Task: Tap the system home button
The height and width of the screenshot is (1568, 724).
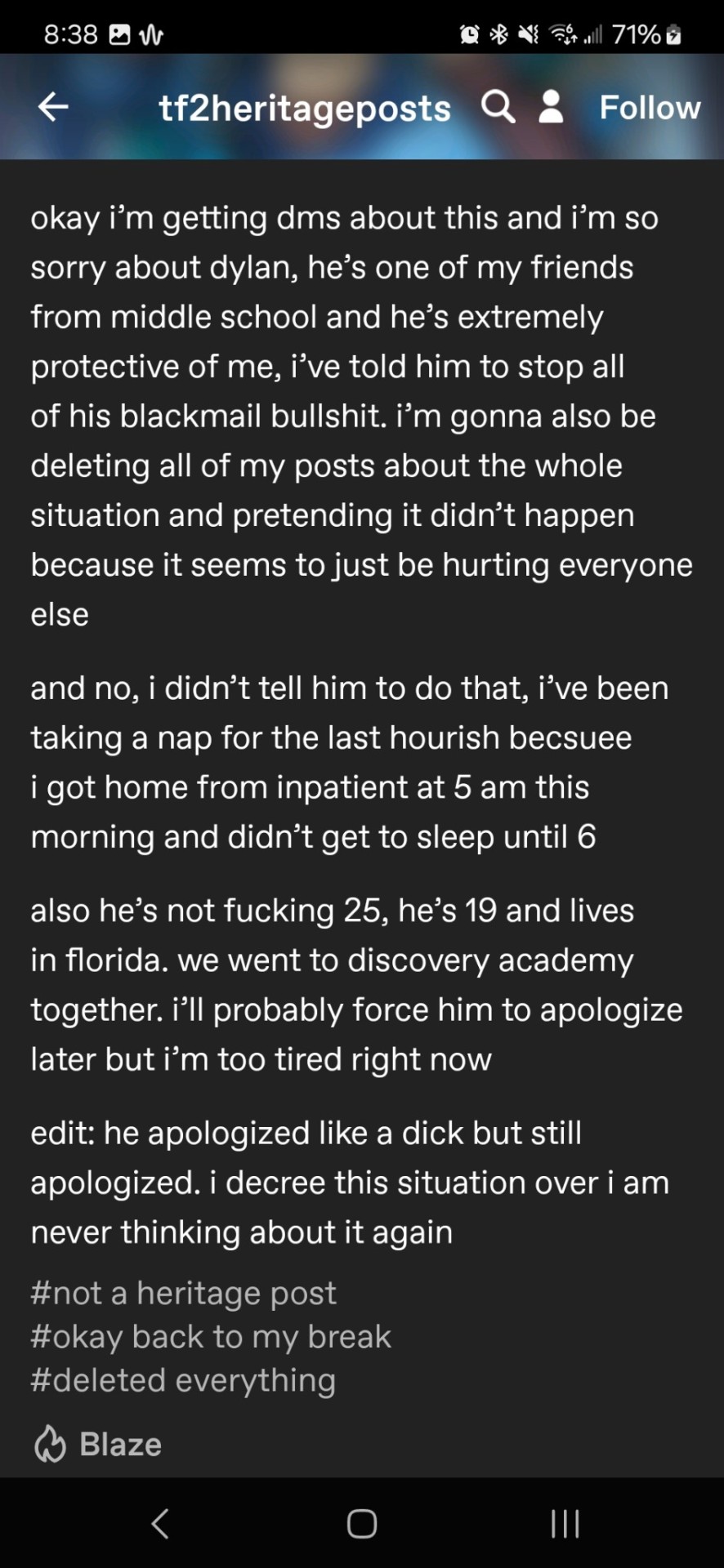Action: coord(361,1524)
